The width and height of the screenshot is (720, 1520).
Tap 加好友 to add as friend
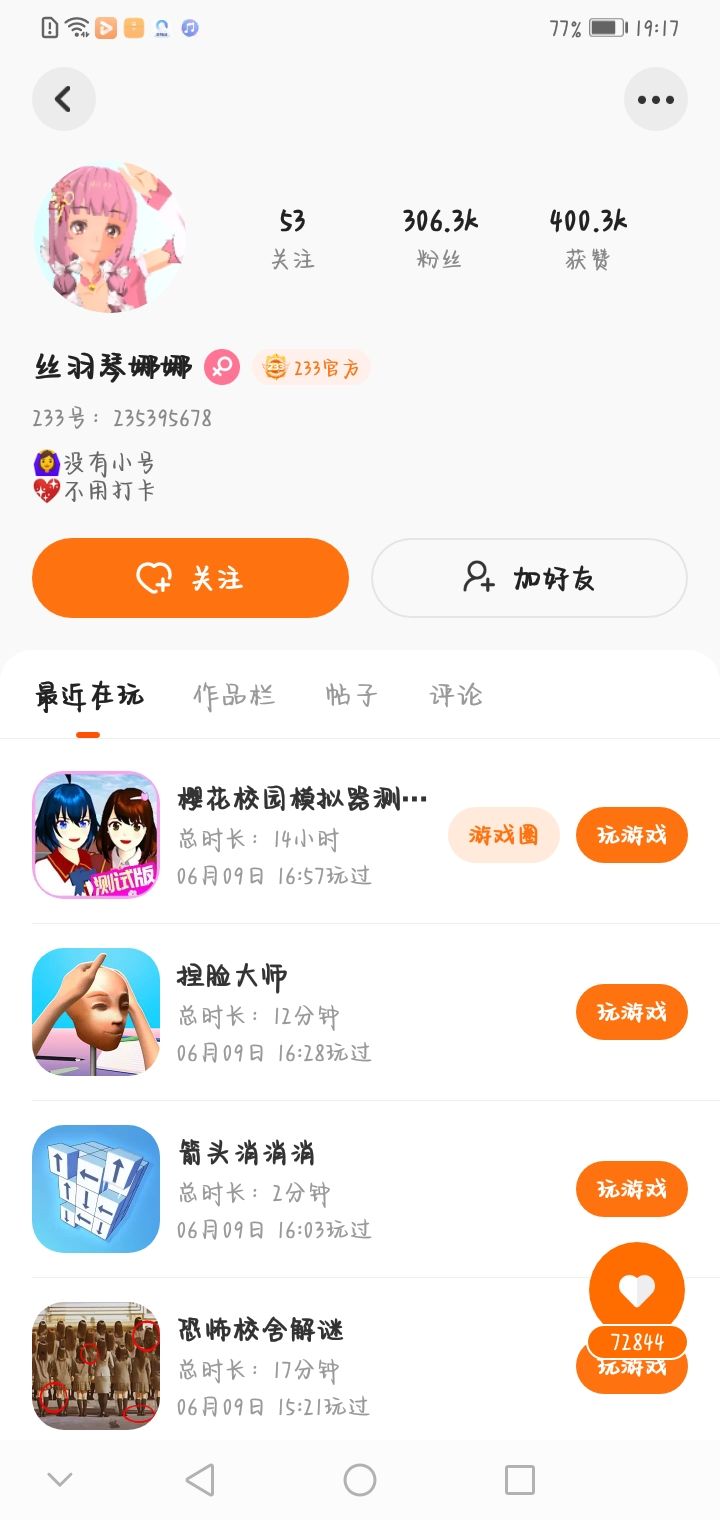529,578
